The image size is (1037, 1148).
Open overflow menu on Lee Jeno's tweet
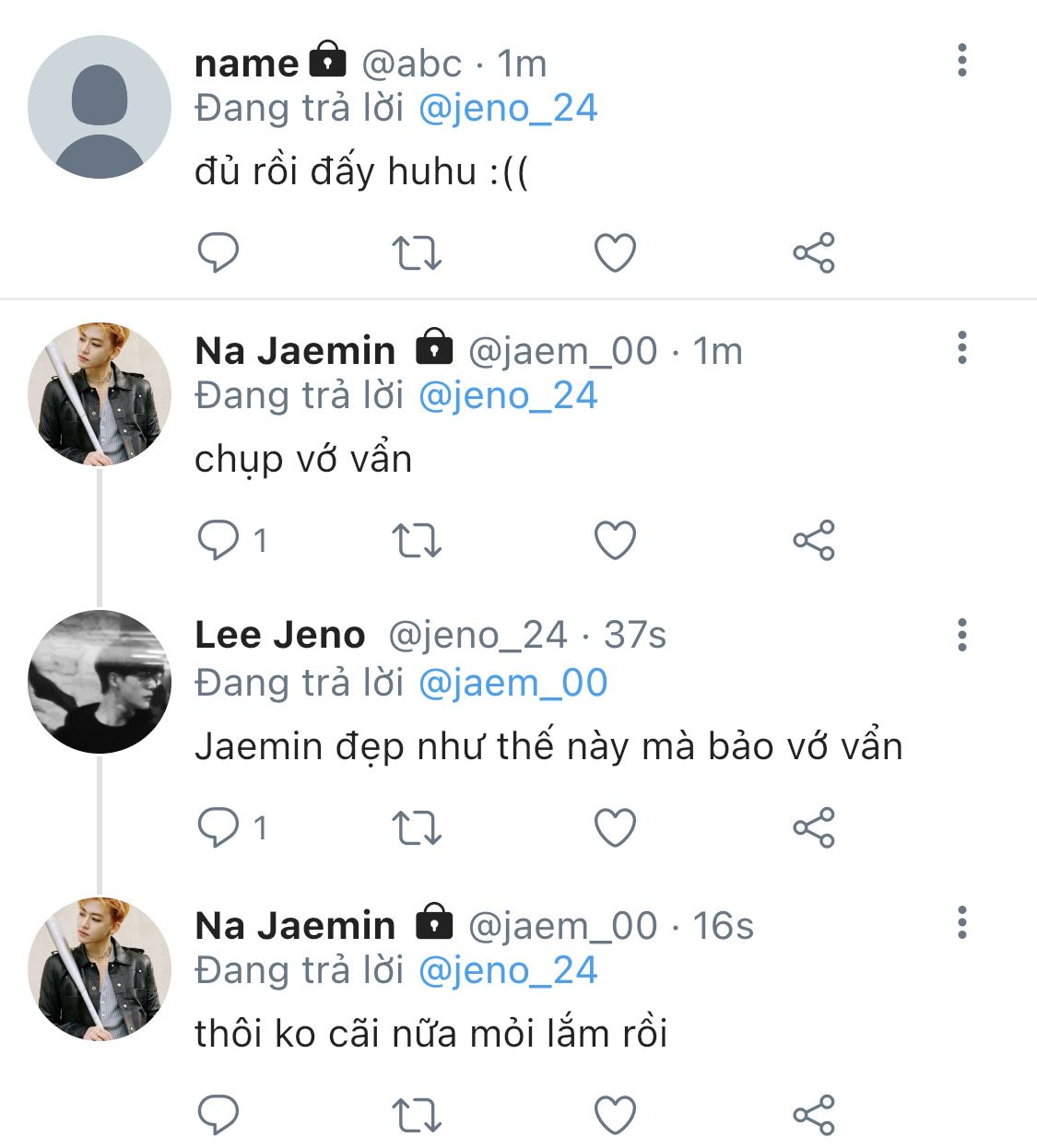coord(961,636)
